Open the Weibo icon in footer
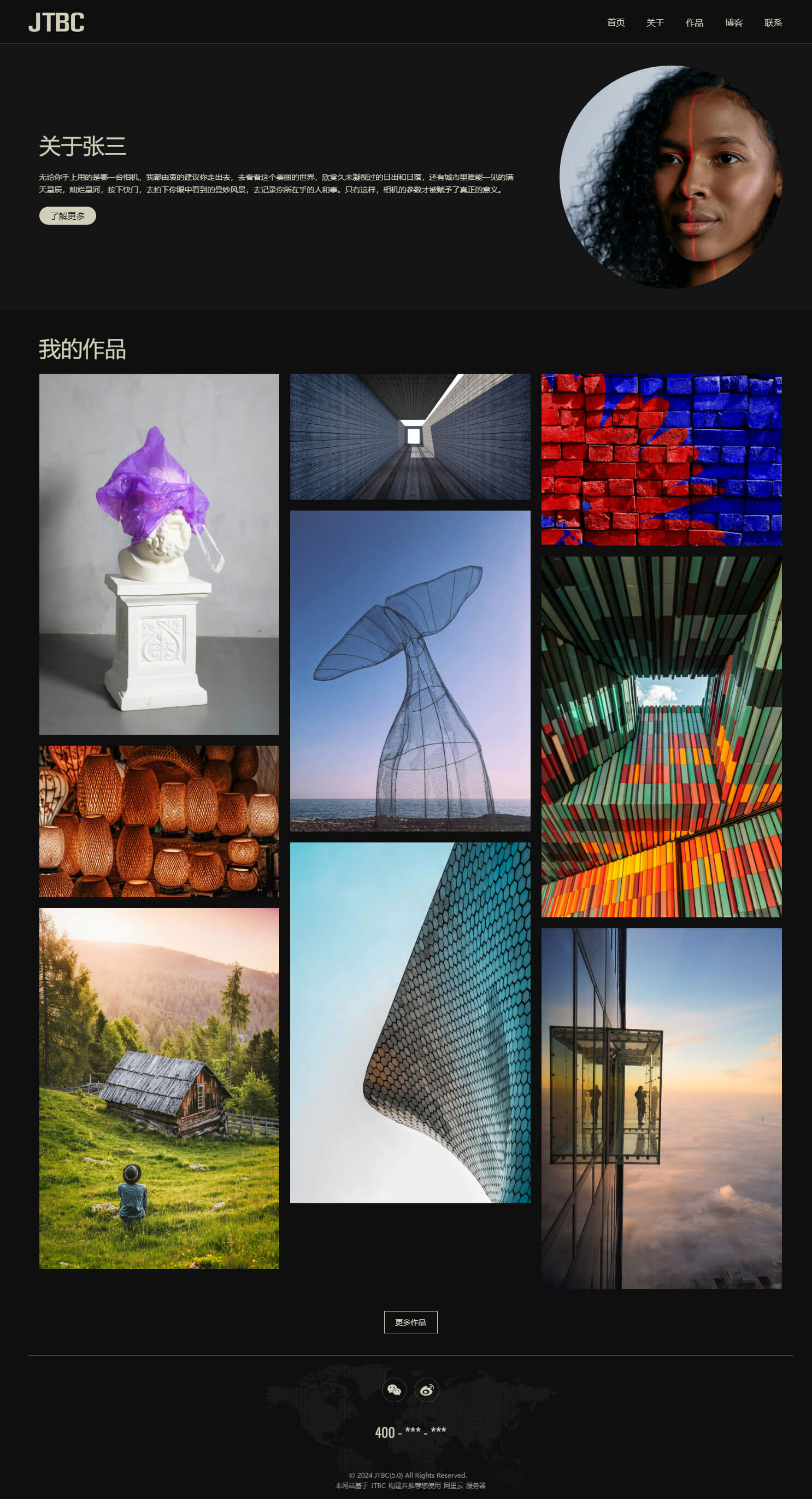 pyautogui.click(x=426, y=1390)
